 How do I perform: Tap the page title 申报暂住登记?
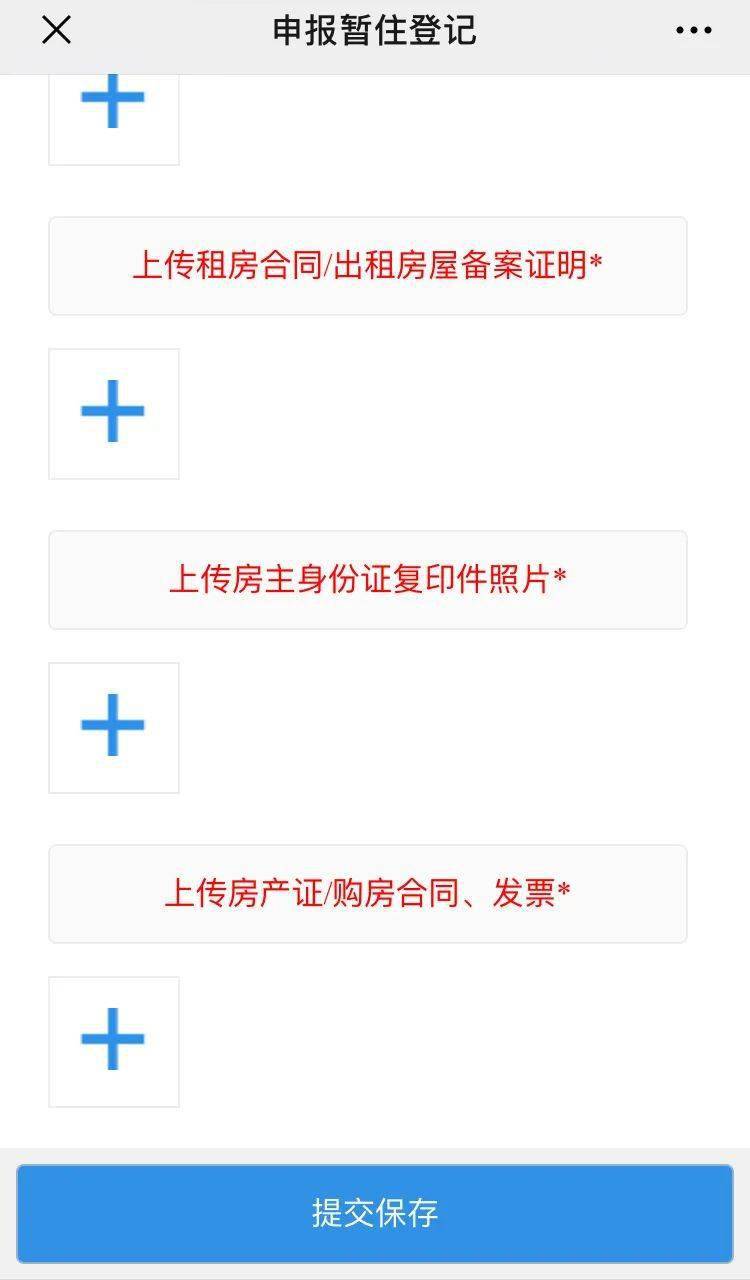375,31
